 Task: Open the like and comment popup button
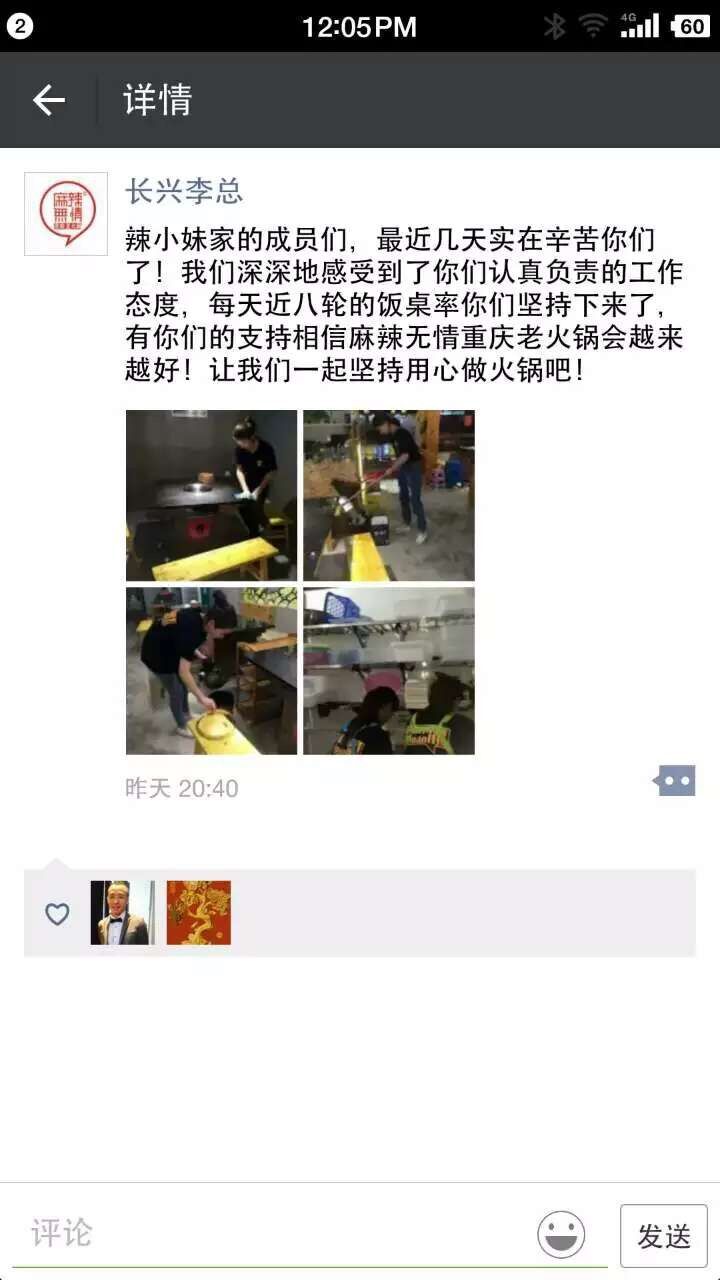(x=675, y=780)
